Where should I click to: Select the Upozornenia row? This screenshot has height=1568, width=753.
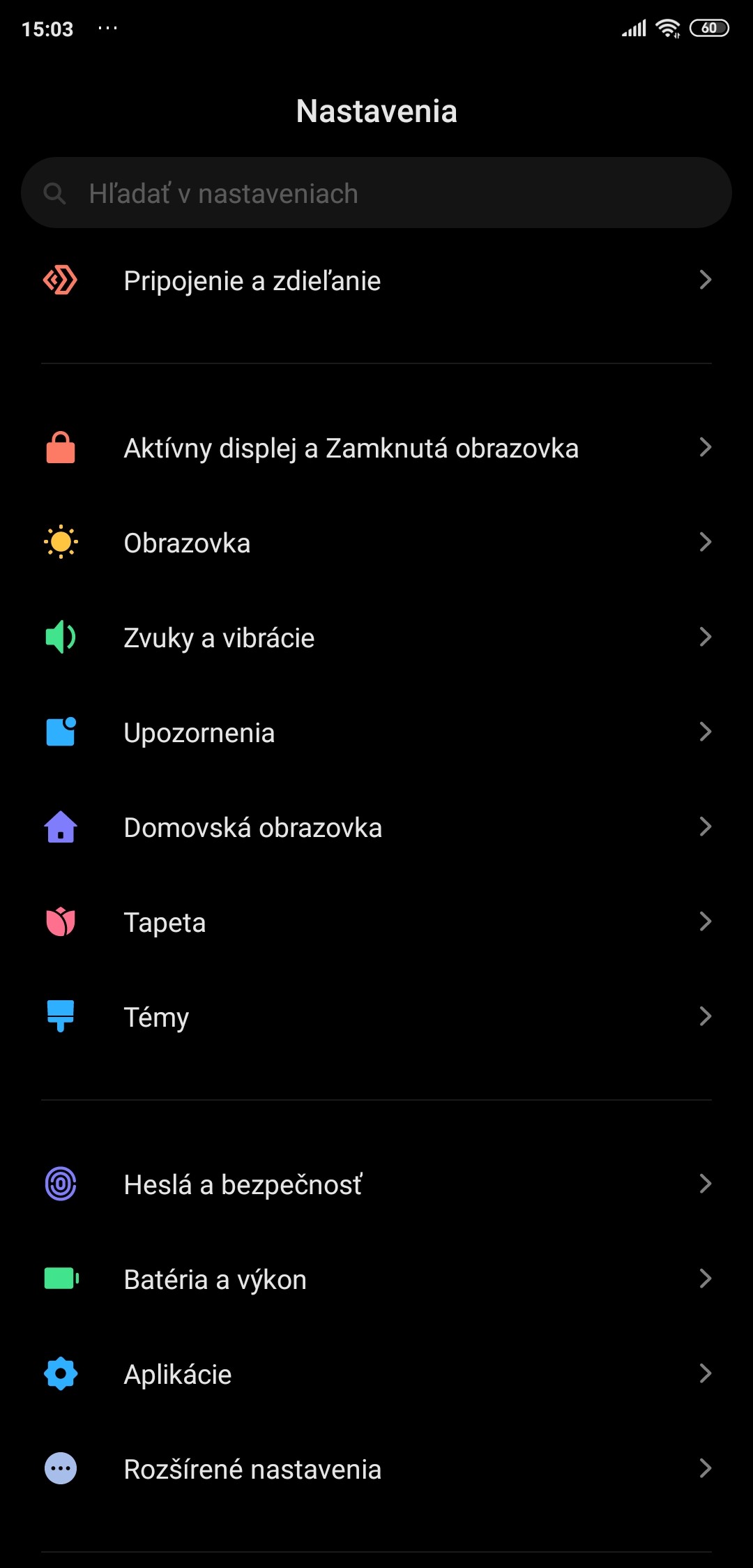pyautogui.click(x=376, y=732)
